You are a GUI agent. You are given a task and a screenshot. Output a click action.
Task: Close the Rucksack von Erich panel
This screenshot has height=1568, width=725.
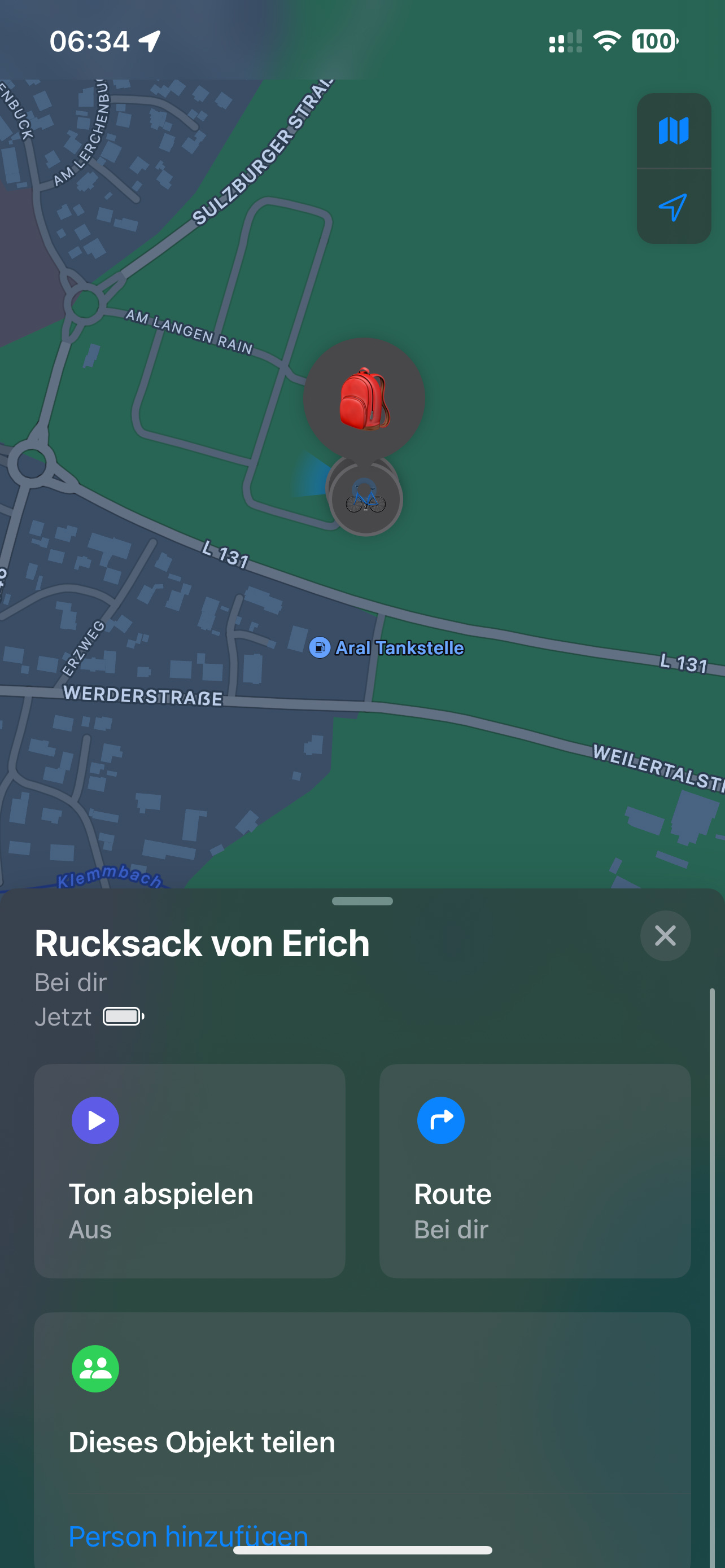pyautogui.click(x=665, y=936)
